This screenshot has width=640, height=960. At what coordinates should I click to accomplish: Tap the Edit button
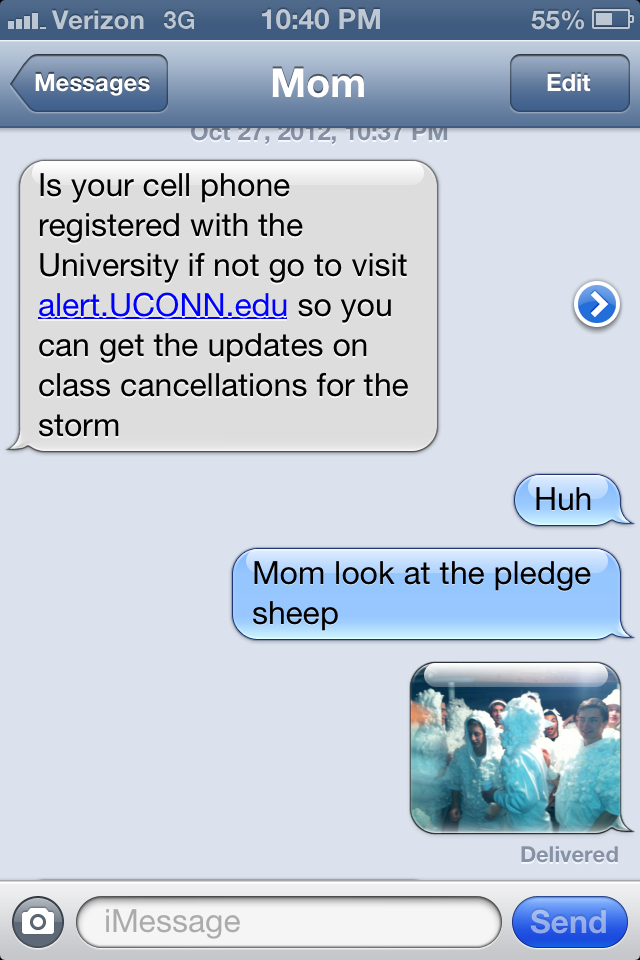(568, 83)
